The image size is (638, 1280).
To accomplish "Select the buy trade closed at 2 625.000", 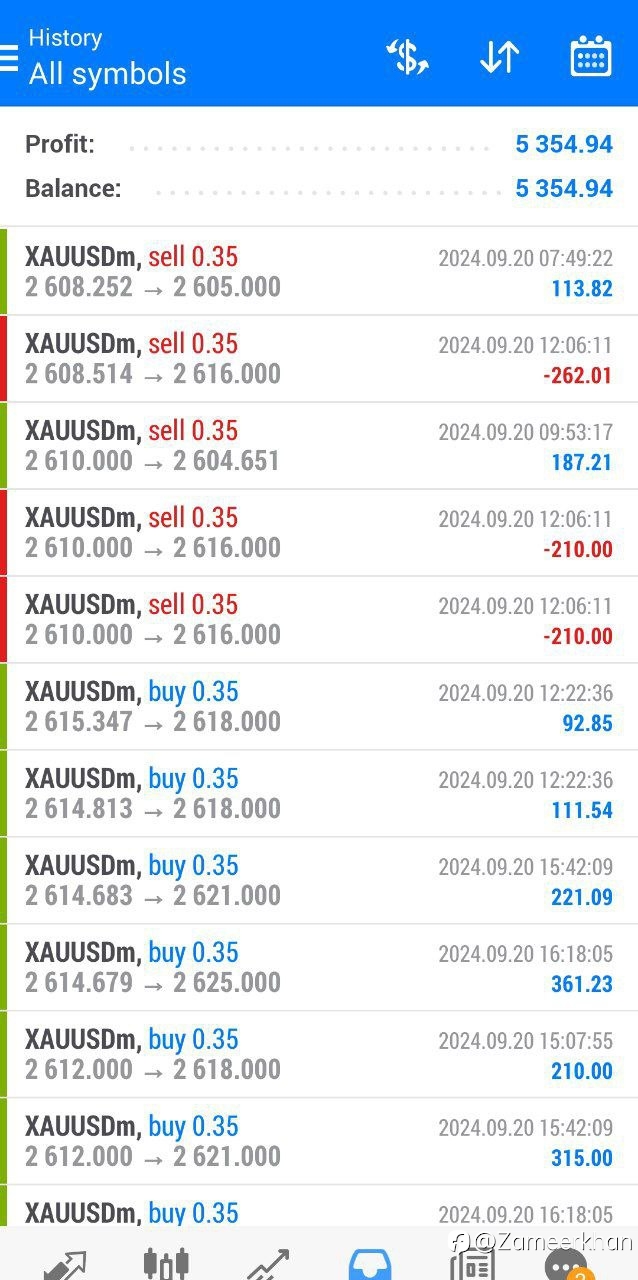I will click(x=319, y=968).
